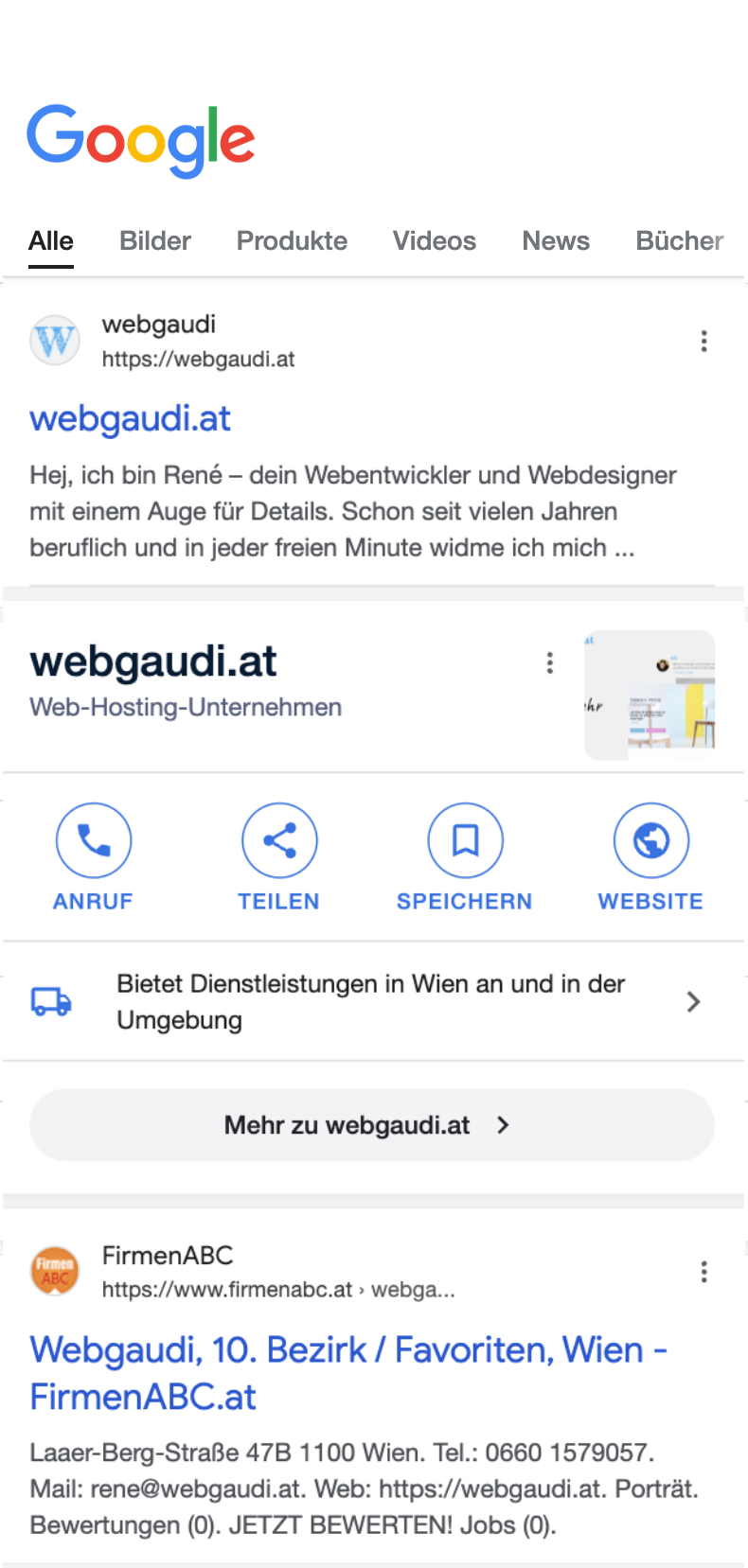Tap the TEILEN share icon
Screen dimensions: 748x1568
click(278, 839)
